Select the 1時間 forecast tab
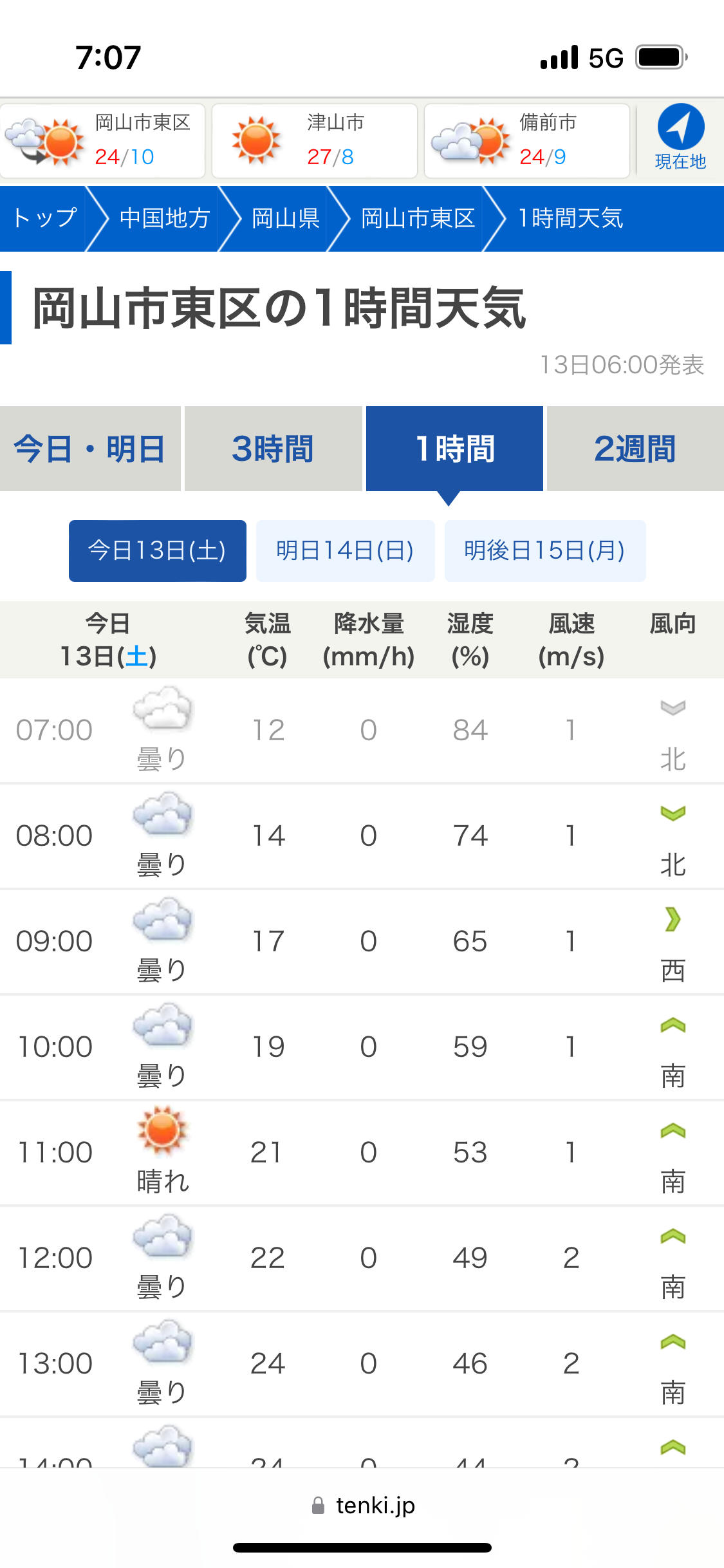 (x=454, y=449)
